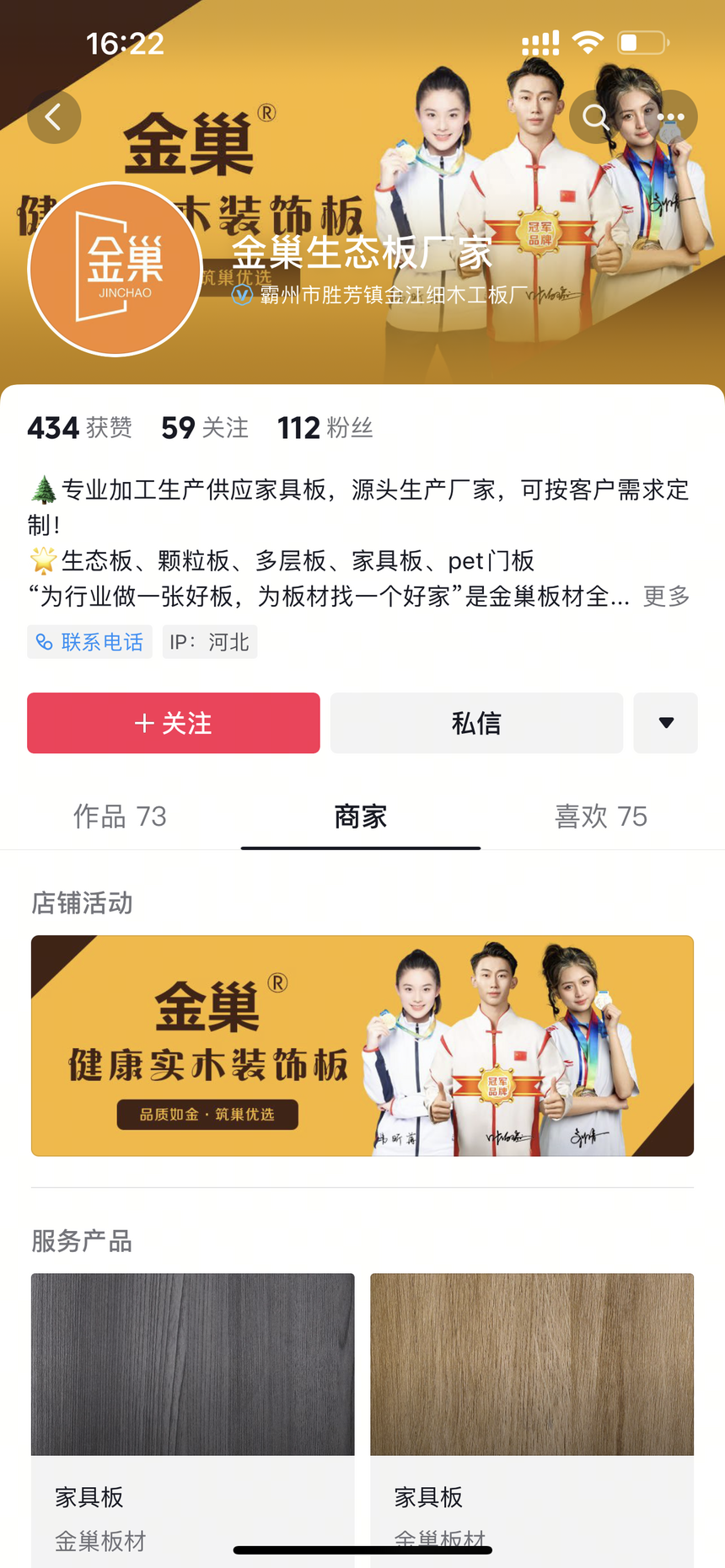Expand more actions via the down chevron

click(x=665, y=722)
